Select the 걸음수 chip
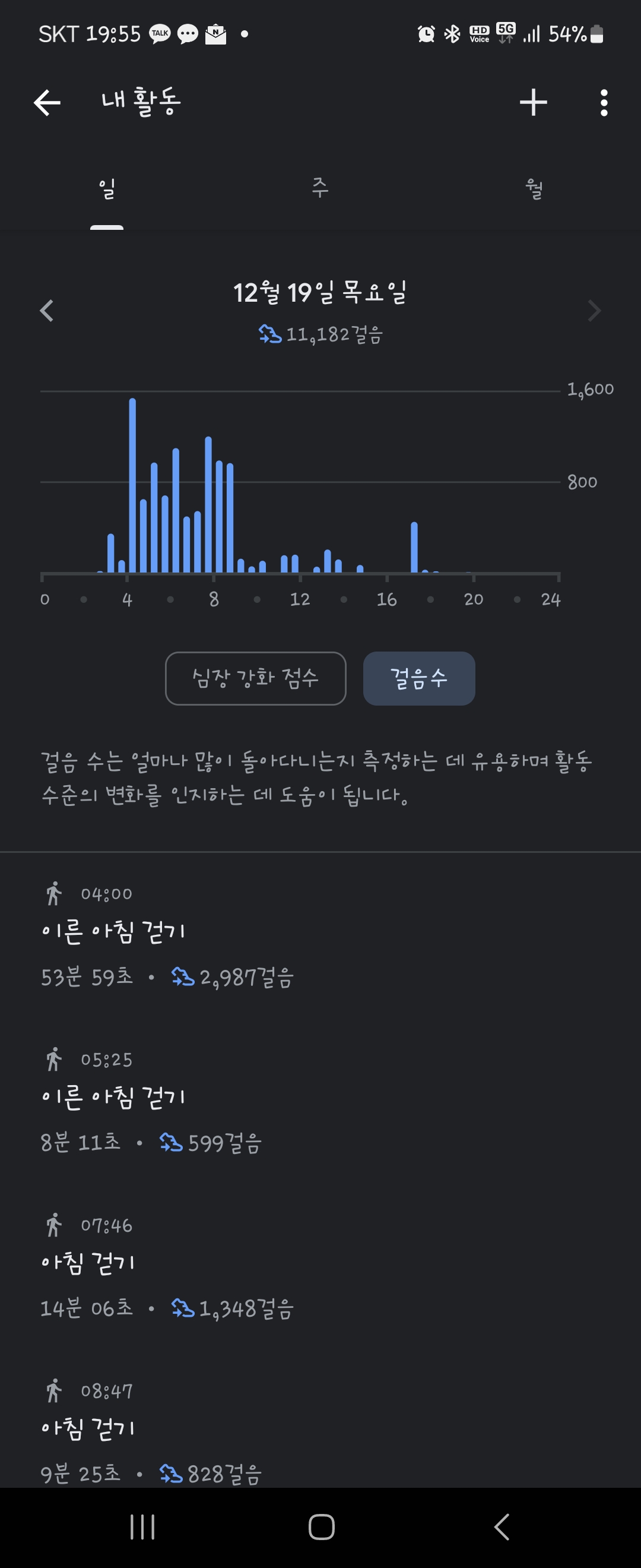This screenshot has height=1568, width=641. click(419, 678)
